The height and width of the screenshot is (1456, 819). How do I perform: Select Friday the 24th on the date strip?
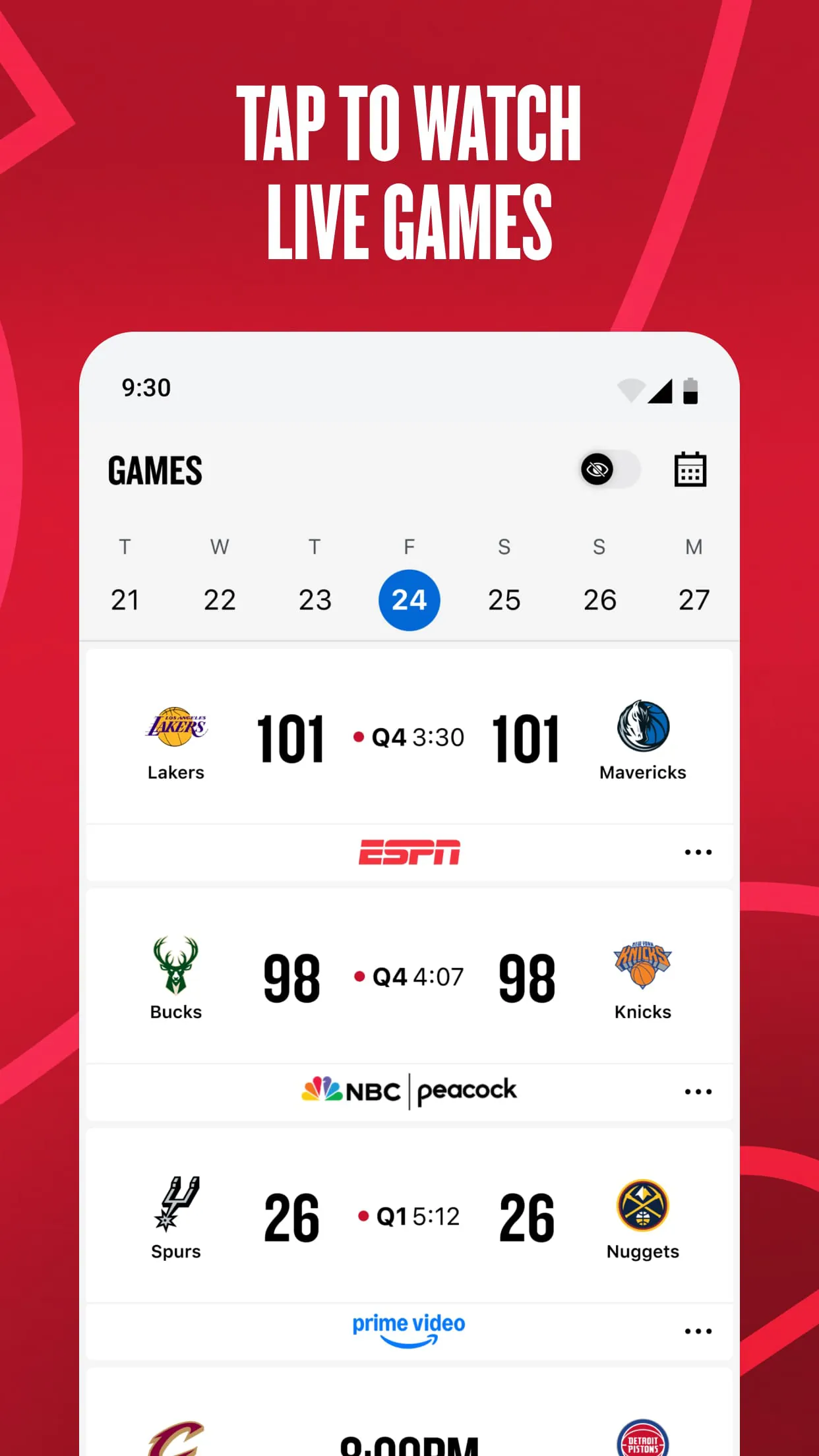coord(409,599)
